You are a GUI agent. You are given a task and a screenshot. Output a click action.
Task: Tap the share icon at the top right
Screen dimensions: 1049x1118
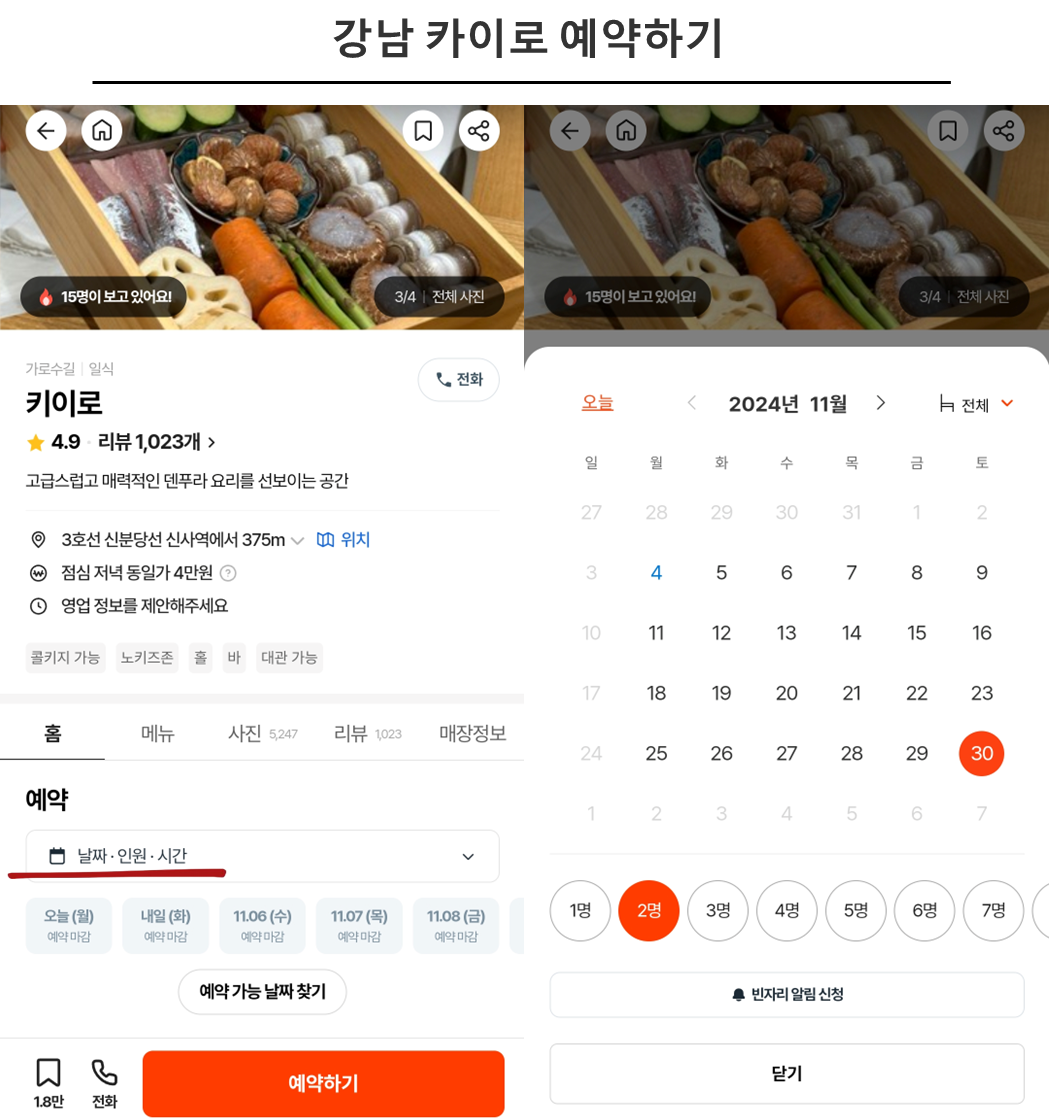pyautogui.click(x=480, y=130)
